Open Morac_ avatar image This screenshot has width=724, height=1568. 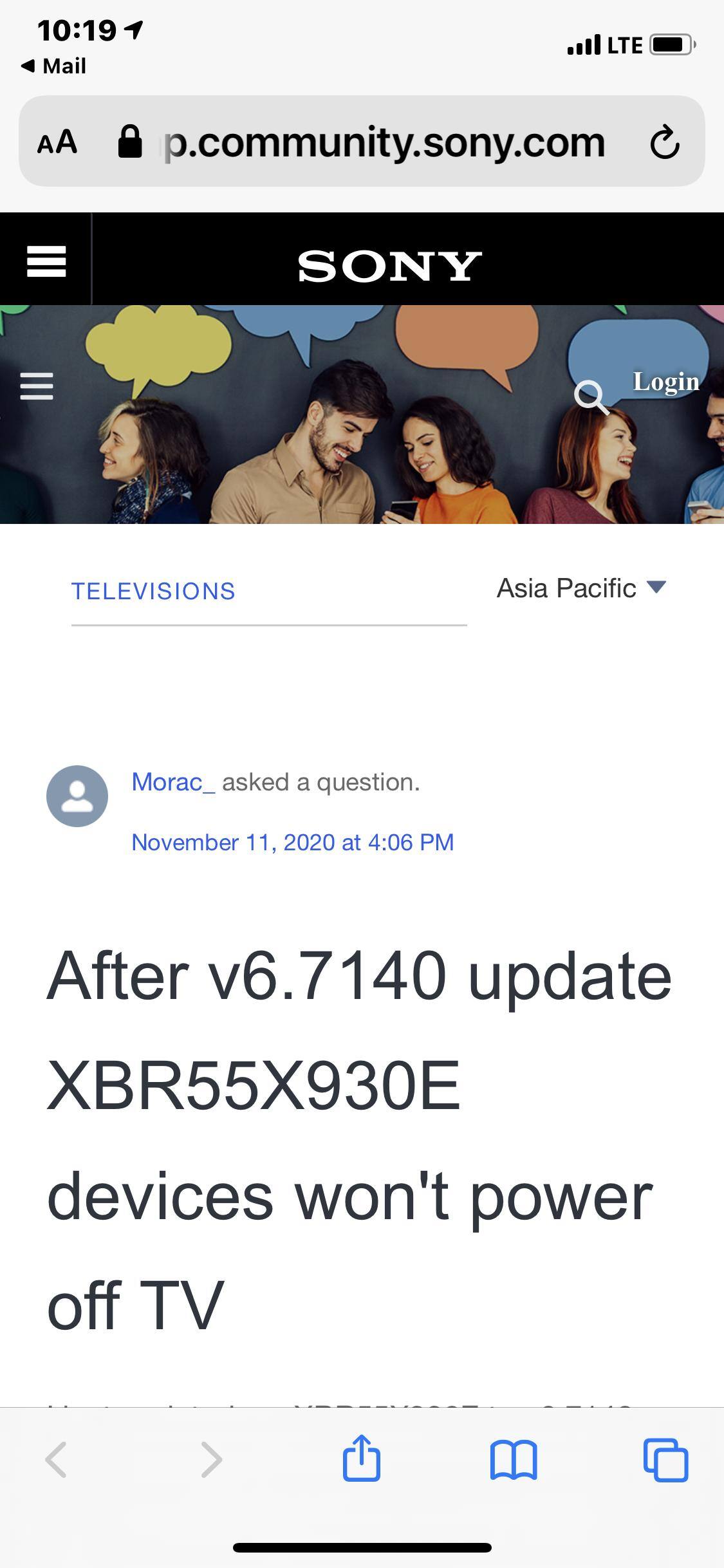tap(77, 796)
